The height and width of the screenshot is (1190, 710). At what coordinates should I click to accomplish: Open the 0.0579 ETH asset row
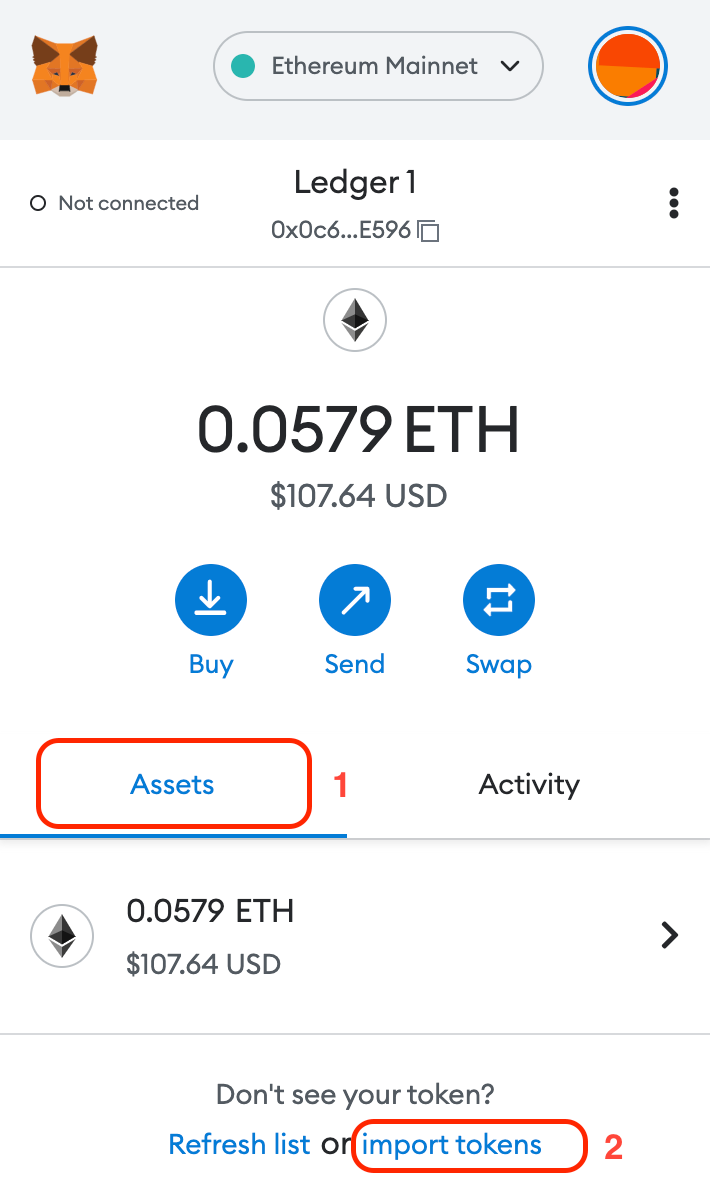(355, 936)
